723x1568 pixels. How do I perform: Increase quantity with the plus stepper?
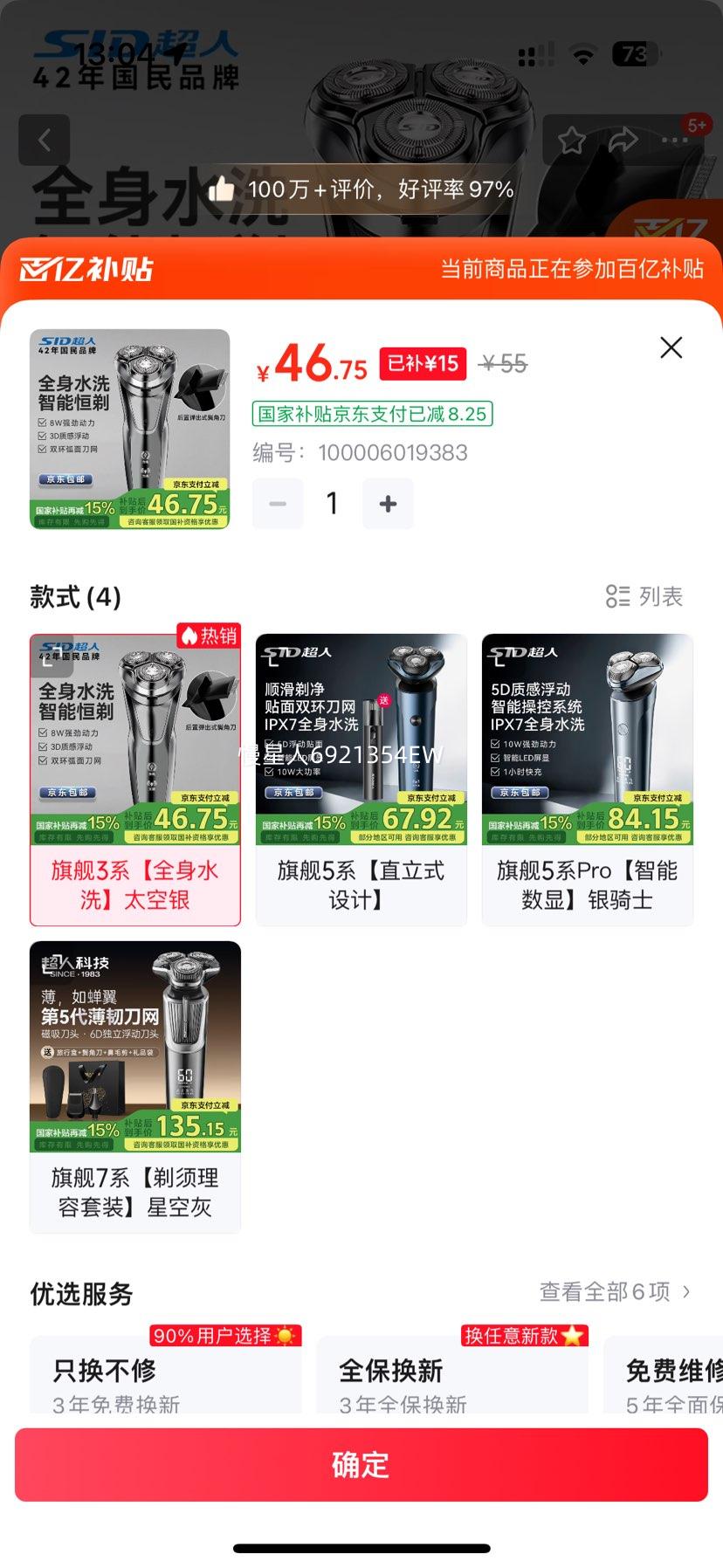coord(387,503)
